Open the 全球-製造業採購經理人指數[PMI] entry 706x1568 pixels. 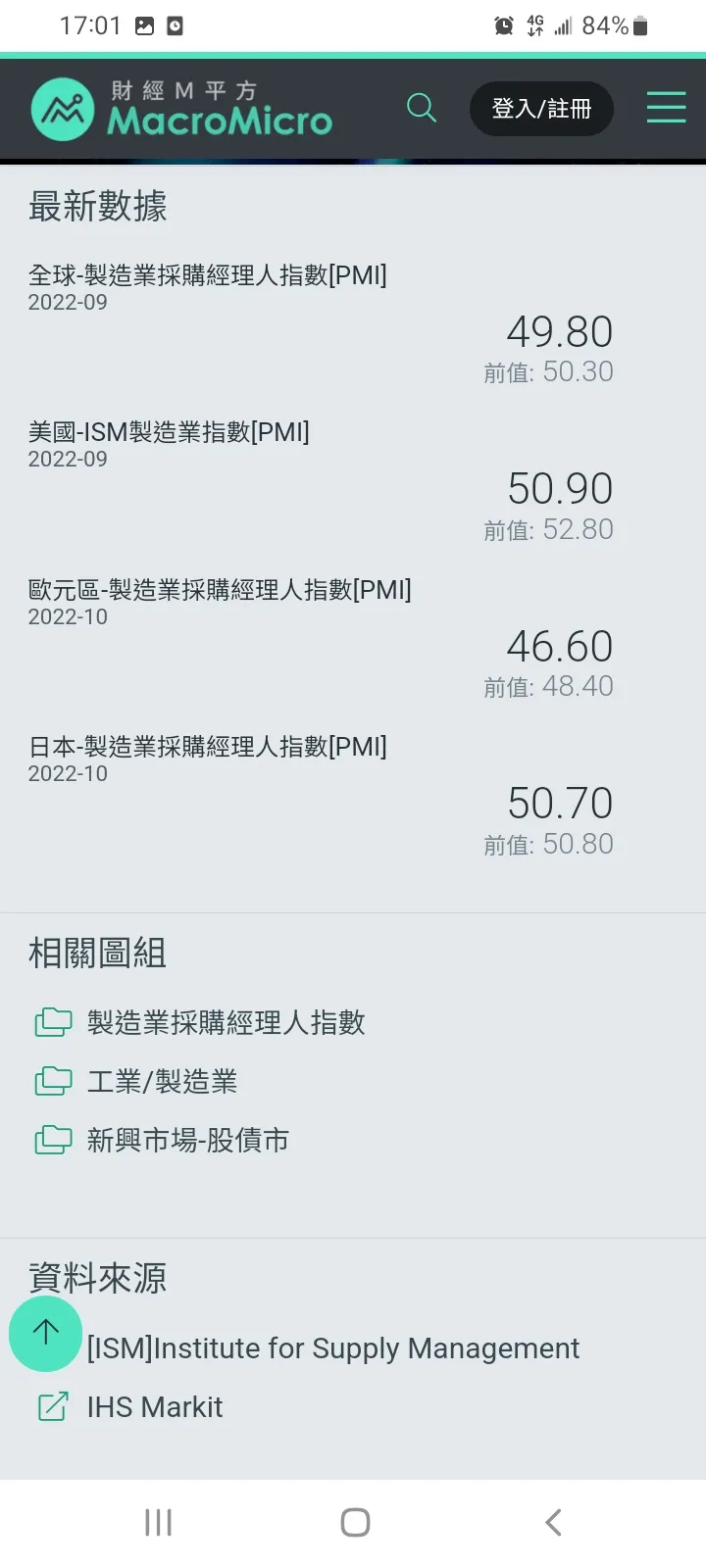point(207,275)
